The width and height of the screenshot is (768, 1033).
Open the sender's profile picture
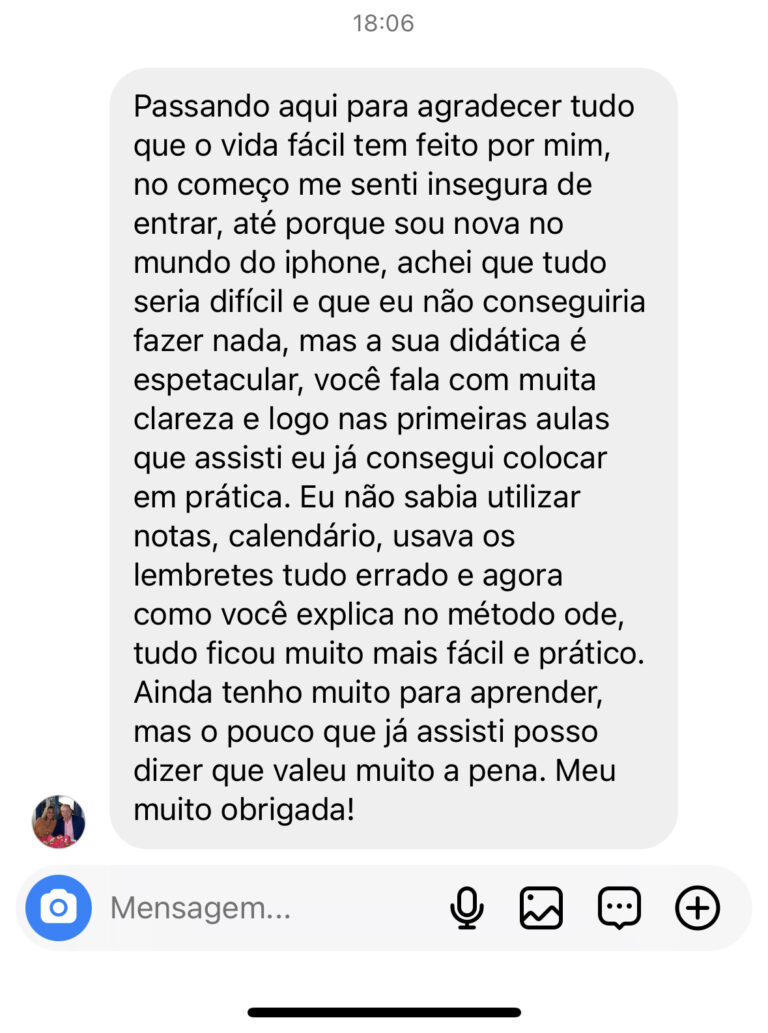point(58,822)
